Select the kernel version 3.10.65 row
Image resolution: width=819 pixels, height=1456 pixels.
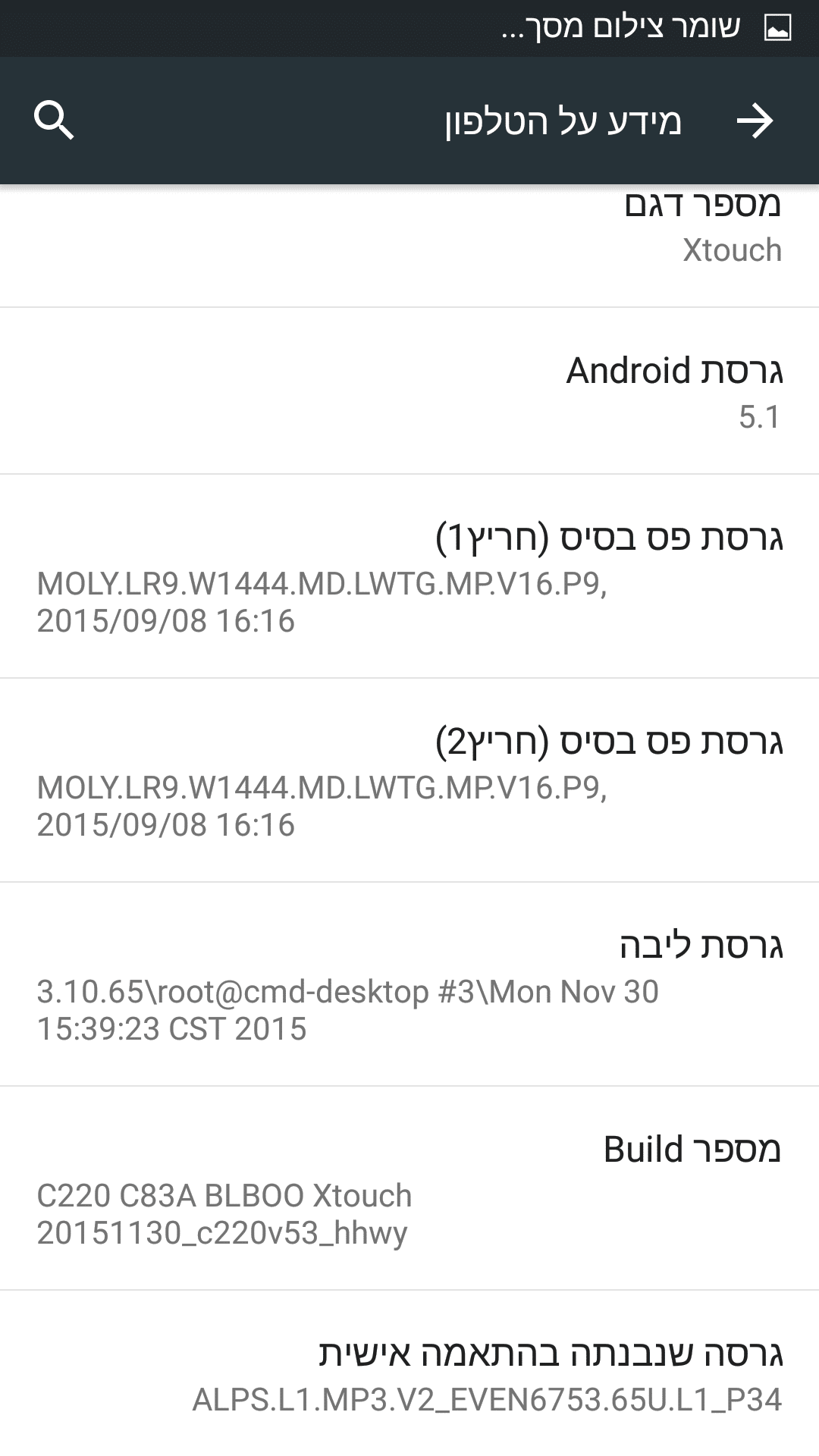click(x=409, y=984)
